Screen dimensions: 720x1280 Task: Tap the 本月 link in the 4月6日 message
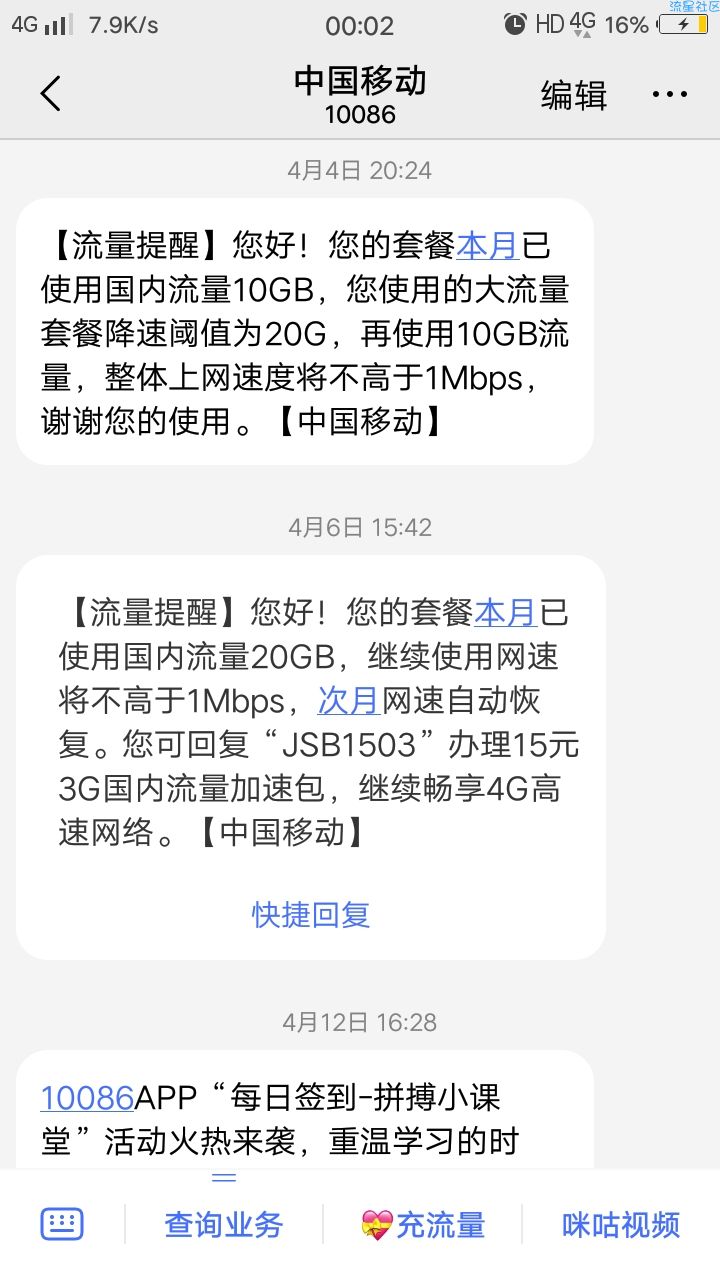(x=506, y=612)
